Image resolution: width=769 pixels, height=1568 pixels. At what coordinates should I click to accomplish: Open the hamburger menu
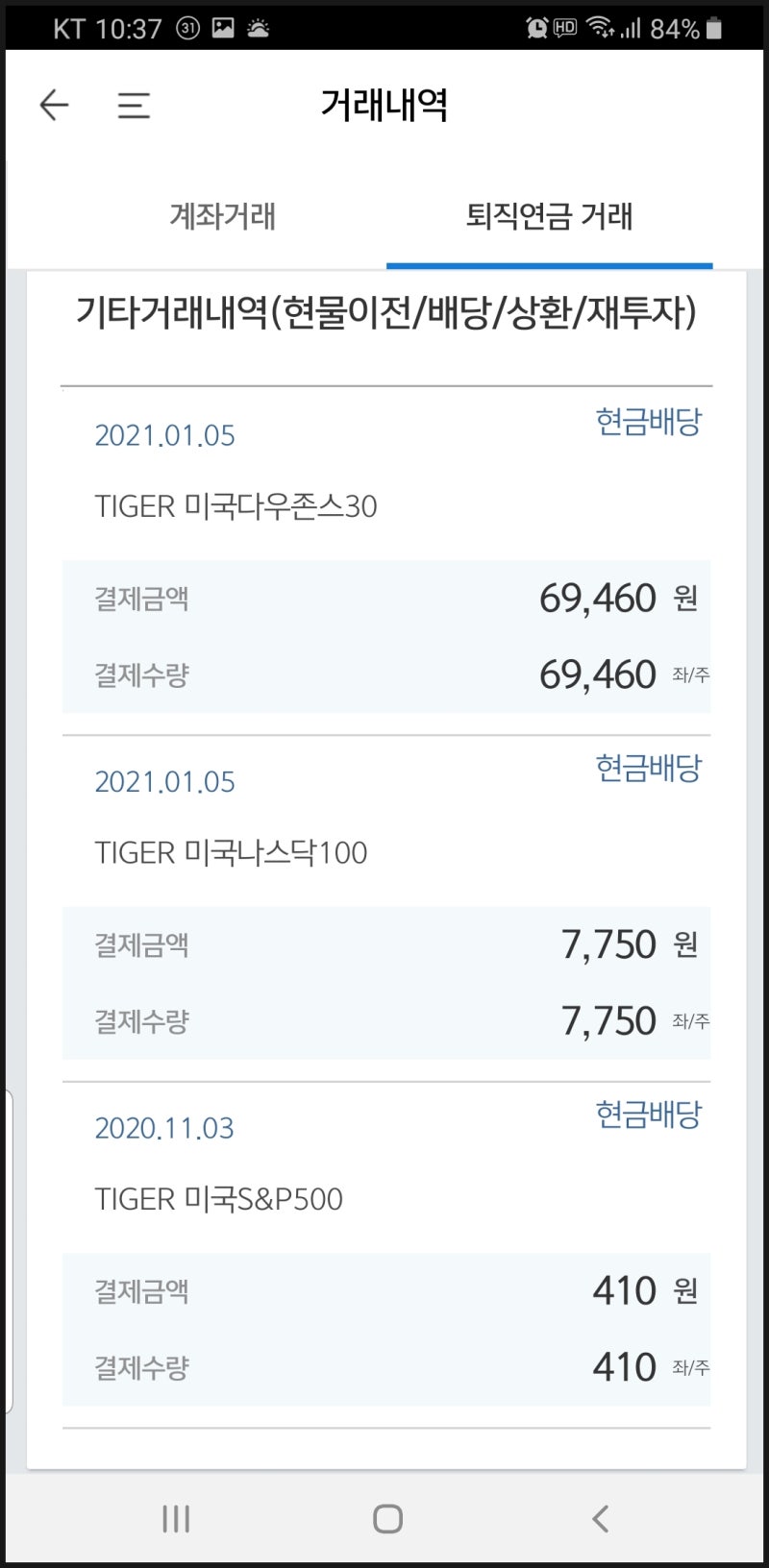click(x=134, y=105)
